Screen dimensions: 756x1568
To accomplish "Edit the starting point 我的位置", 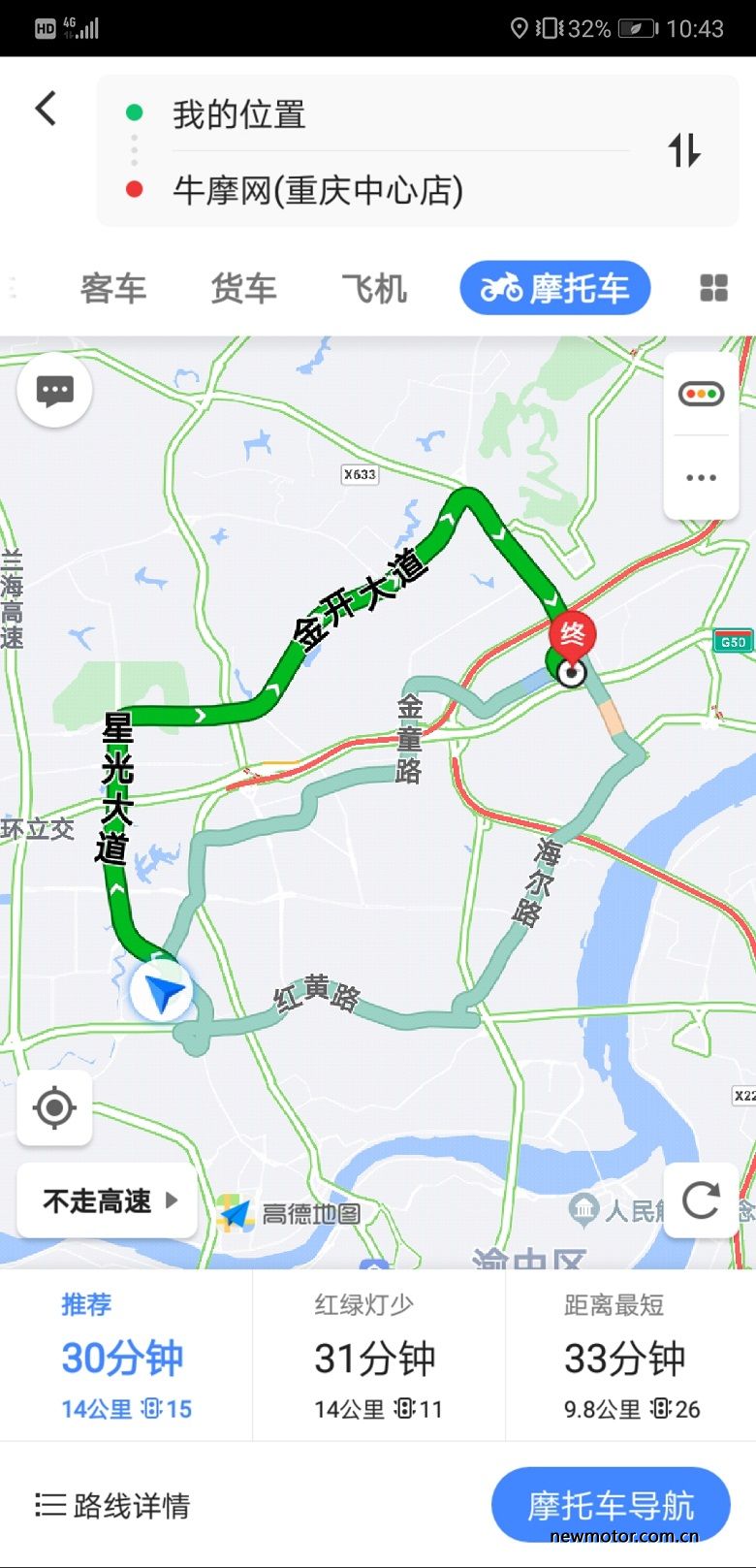I will pos(239,114).
